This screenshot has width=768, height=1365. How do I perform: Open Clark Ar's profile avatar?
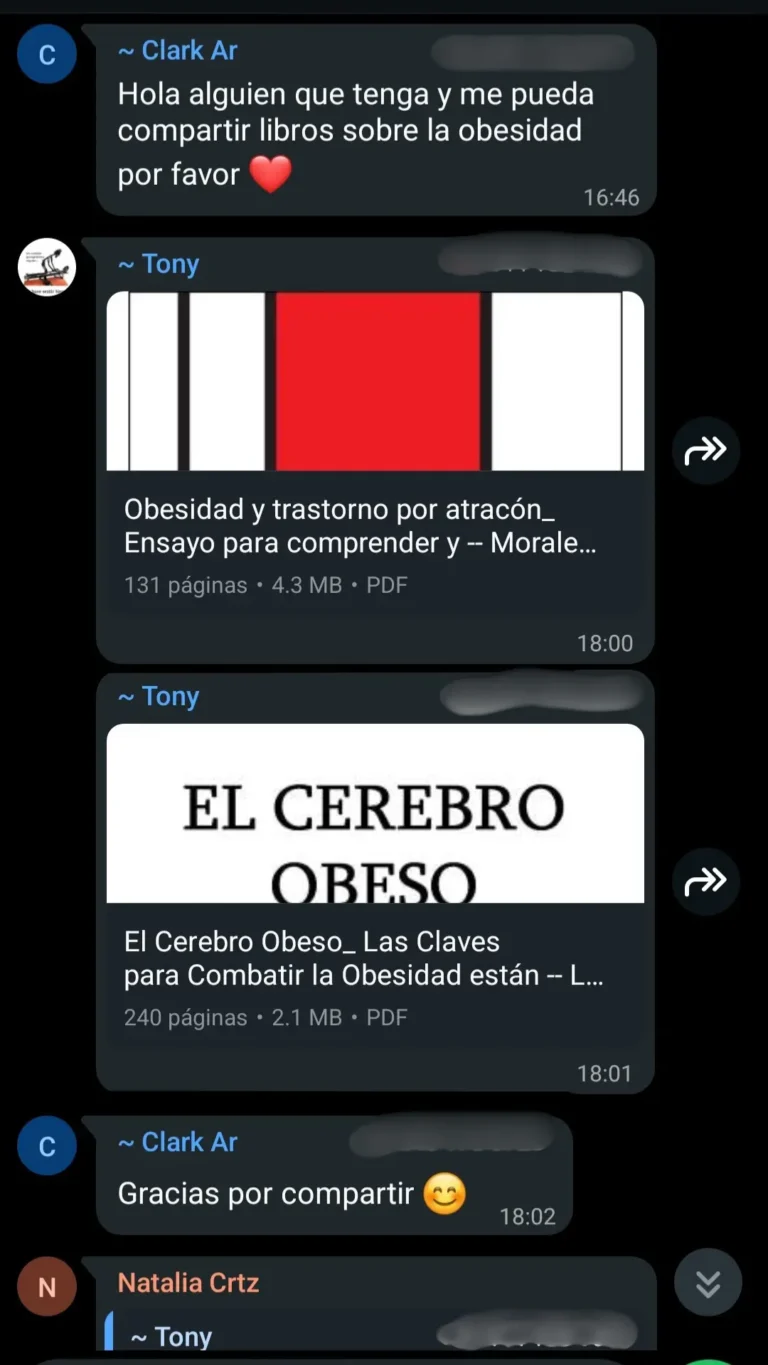46,54
